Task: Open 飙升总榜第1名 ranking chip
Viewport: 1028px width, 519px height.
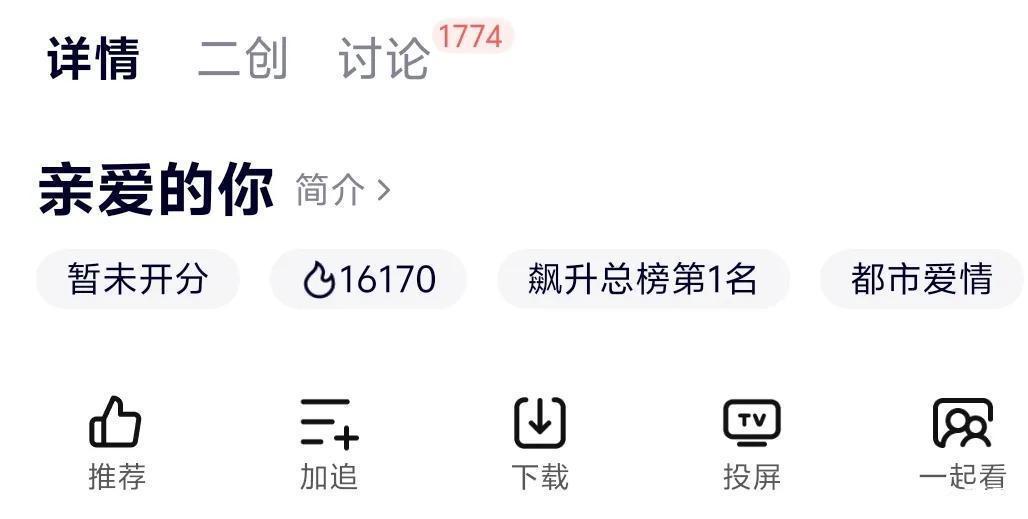Action: 643,279
